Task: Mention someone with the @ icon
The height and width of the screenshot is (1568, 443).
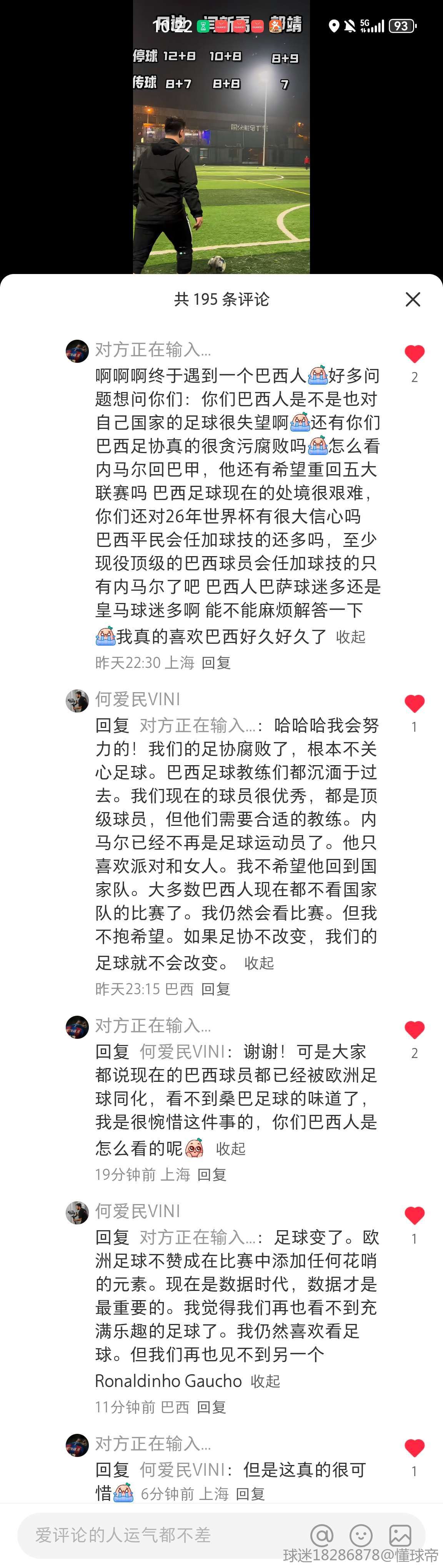Action: pyautogui.click(x=322, y=1535)
